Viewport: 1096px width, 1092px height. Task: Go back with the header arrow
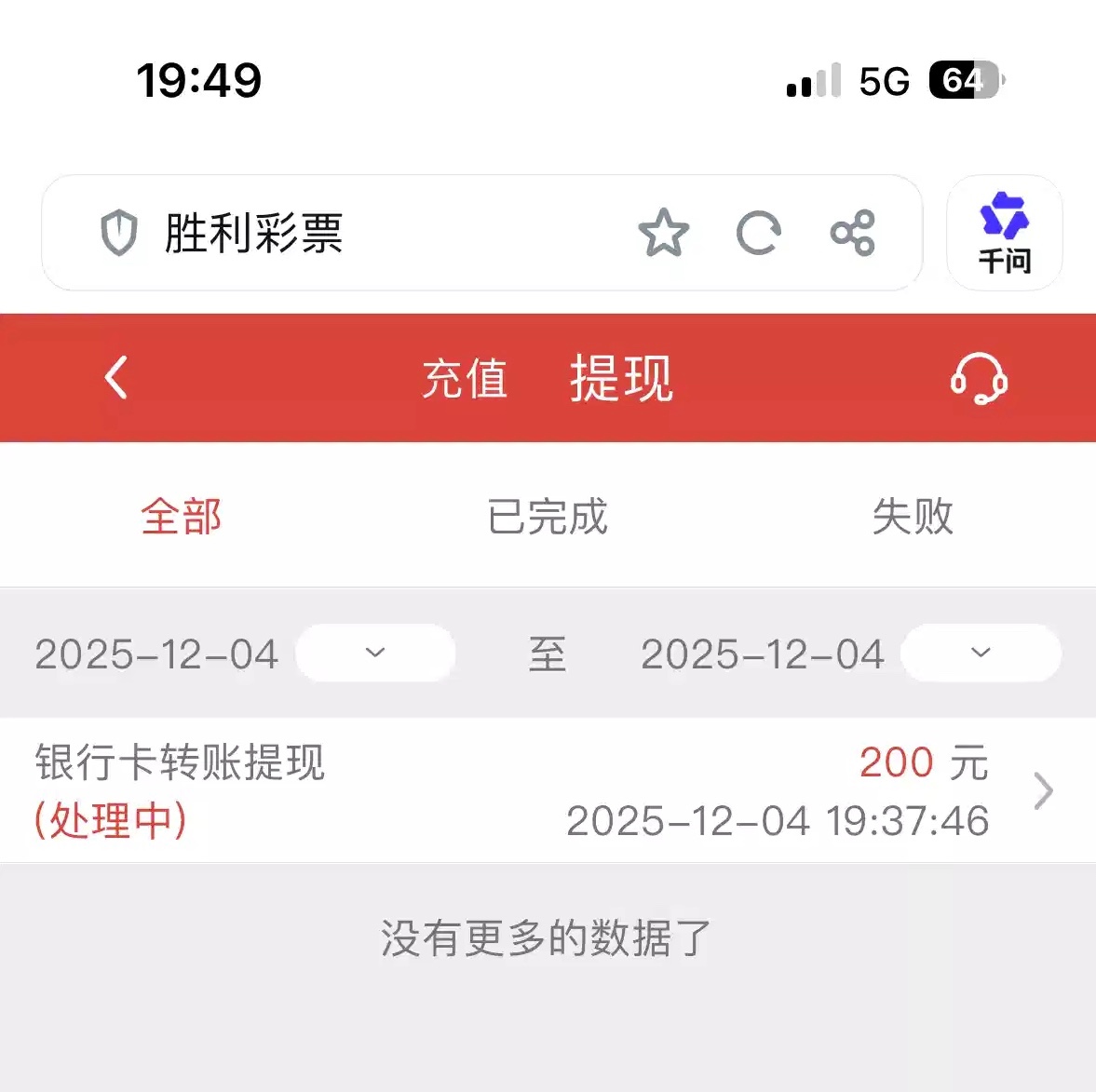(116, 378)
